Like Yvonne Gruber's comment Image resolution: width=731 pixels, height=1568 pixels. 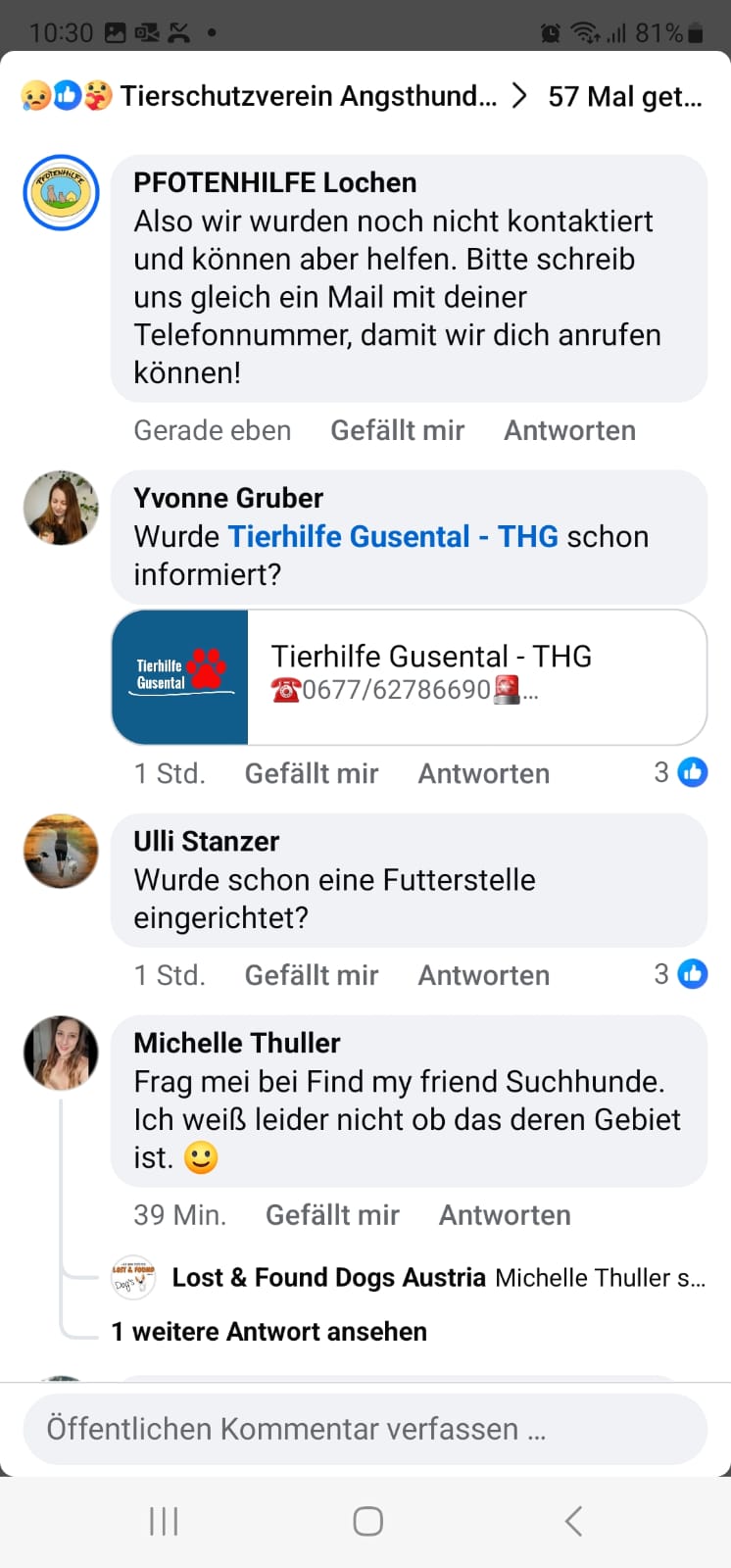[311, 773]
